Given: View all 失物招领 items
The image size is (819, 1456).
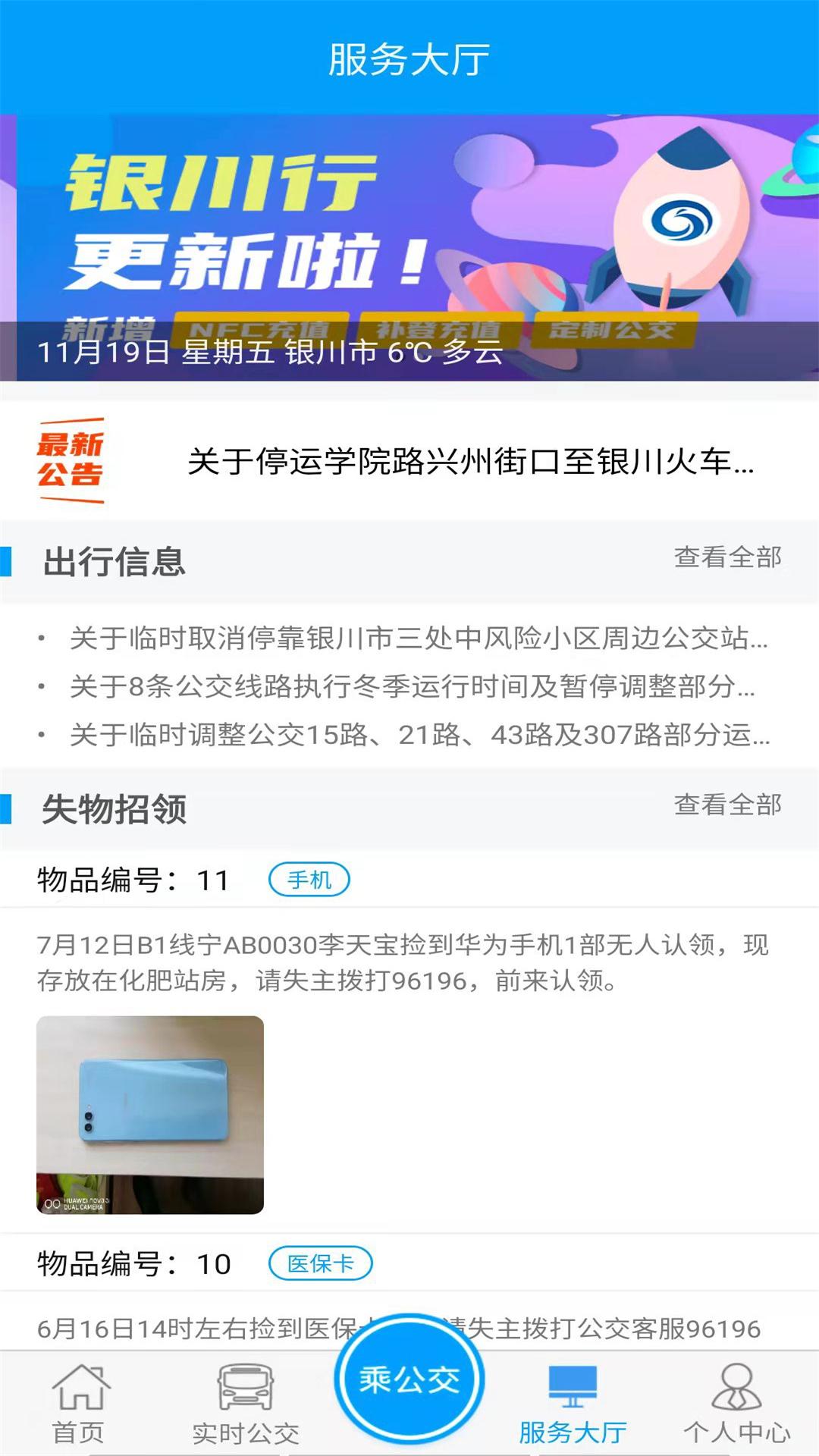Looking at the screenshot, I should [x=727, y=805].
